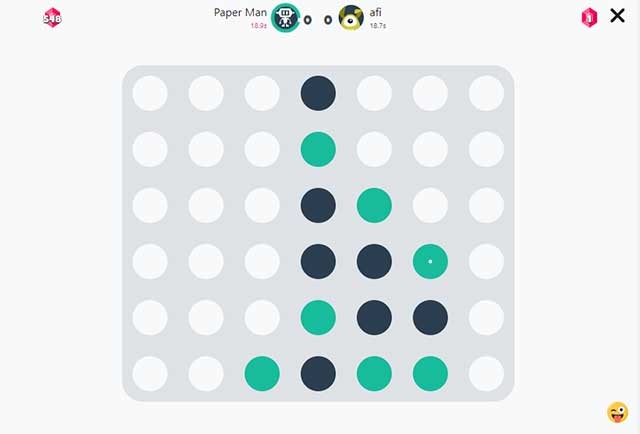
Task: Drop a disc above the white-dotted green disc
Action: (x=430, y=205)
